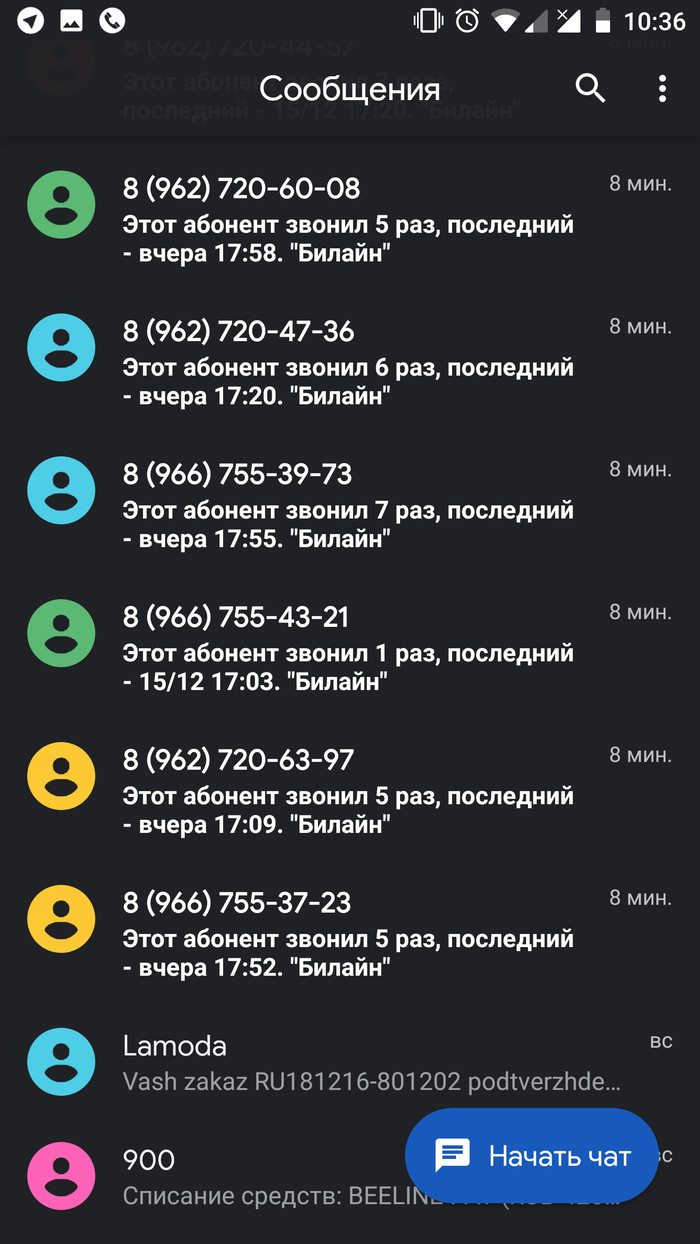Tap the 8 (966) 755-37-23 thread

[x=348, y=935]
